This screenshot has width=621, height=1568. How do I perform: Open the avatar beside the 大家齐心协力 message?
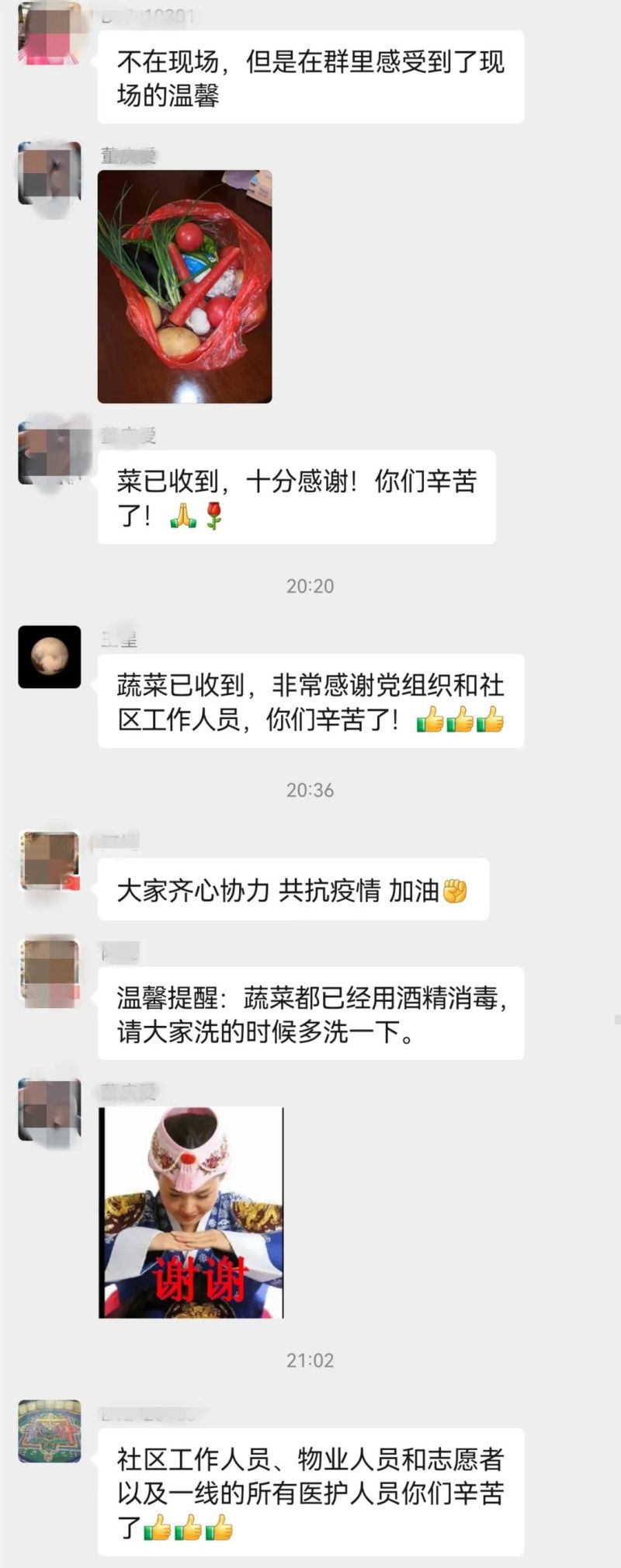[x=50, y=860]
